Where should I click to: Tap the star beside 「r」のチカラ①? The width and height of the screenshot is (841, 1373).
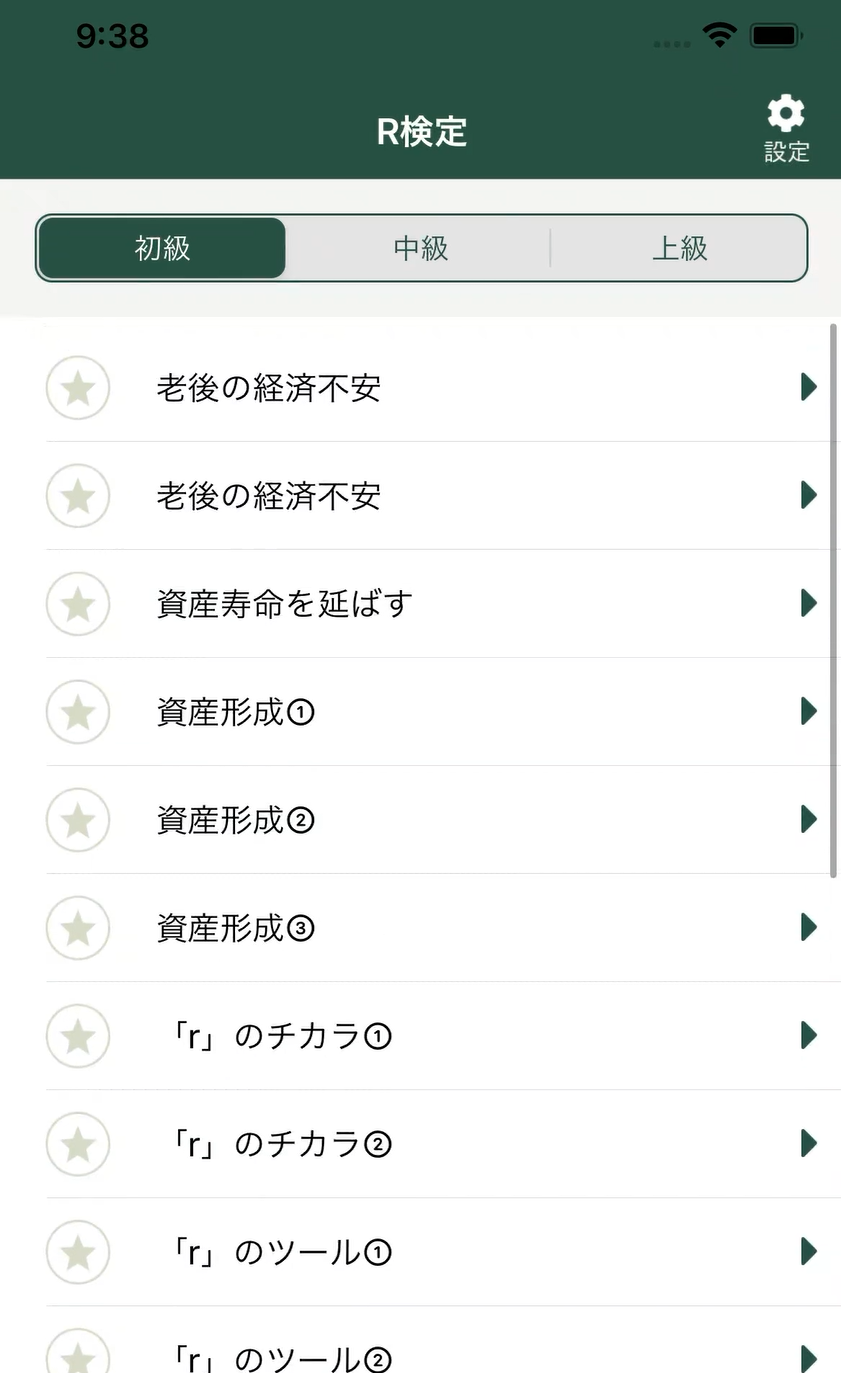coord(78,1036)
